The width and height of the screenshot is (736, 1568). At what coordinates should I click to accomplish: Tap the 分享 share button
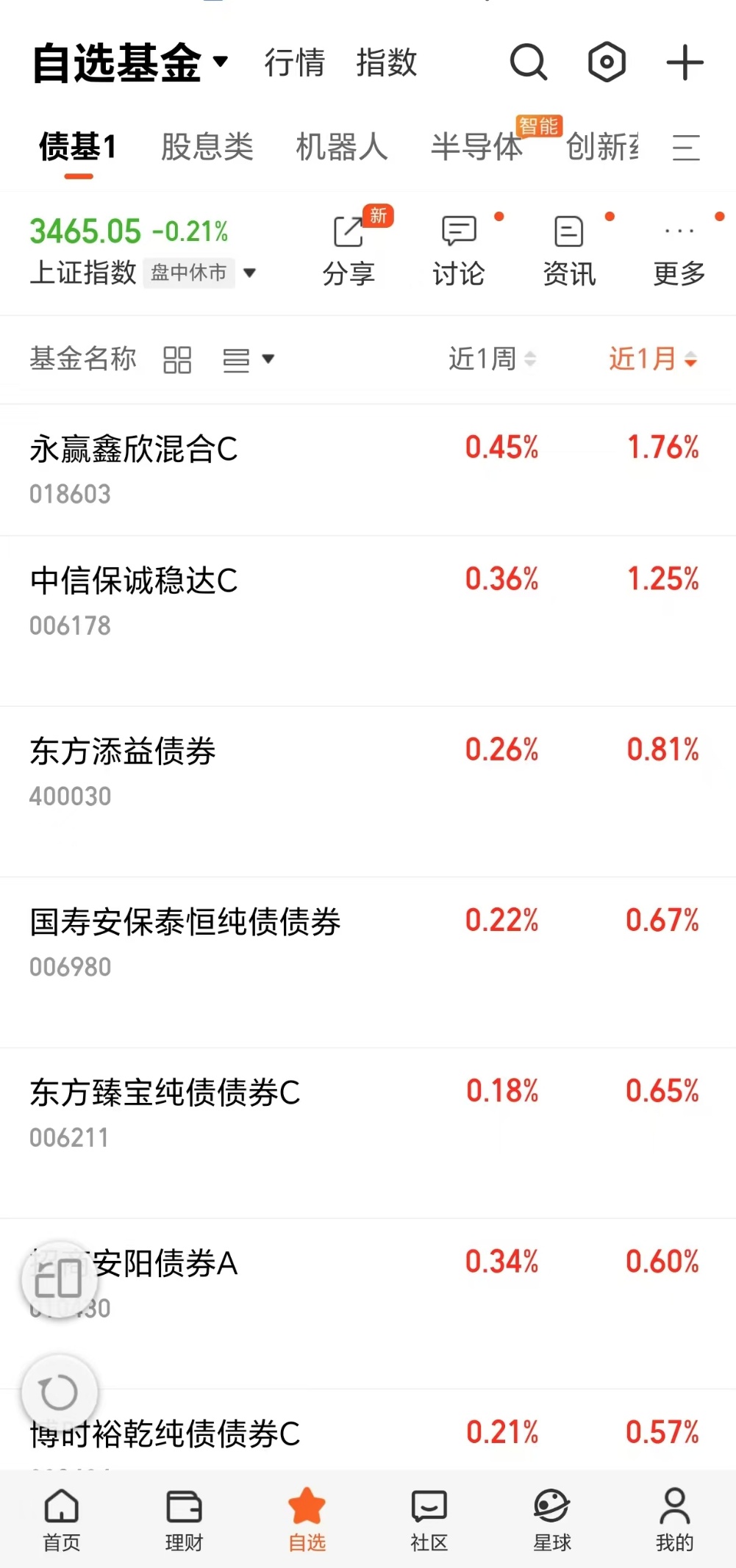[349, 251]
